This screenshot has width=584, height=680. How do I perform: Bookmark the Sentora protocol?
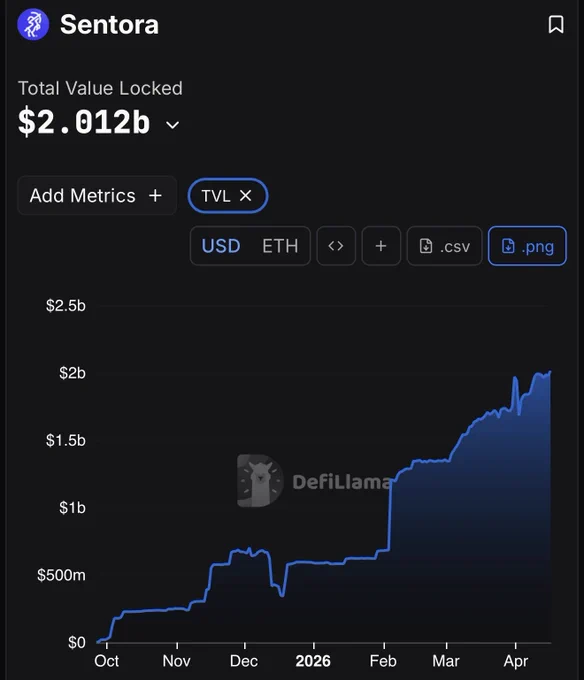[x=556, y=24]
